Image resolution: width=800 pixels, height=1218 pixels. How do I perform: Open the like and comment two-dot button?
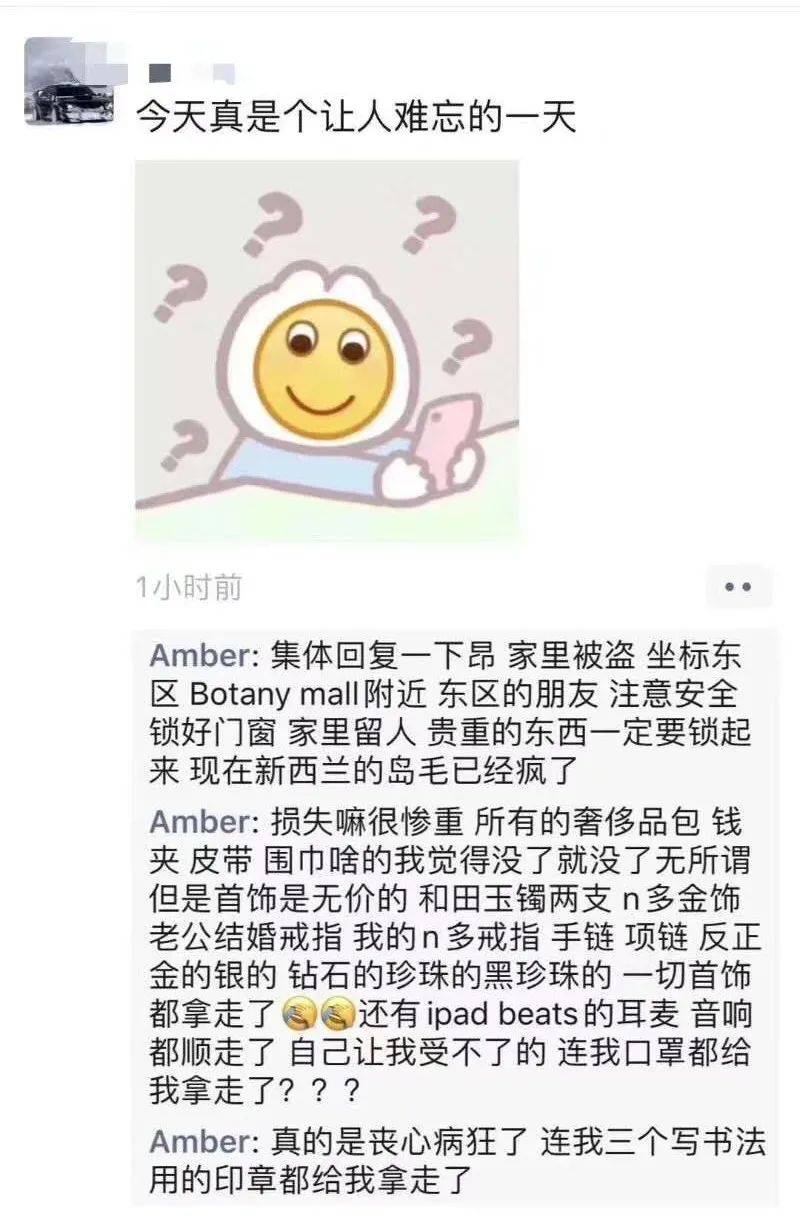738,587
